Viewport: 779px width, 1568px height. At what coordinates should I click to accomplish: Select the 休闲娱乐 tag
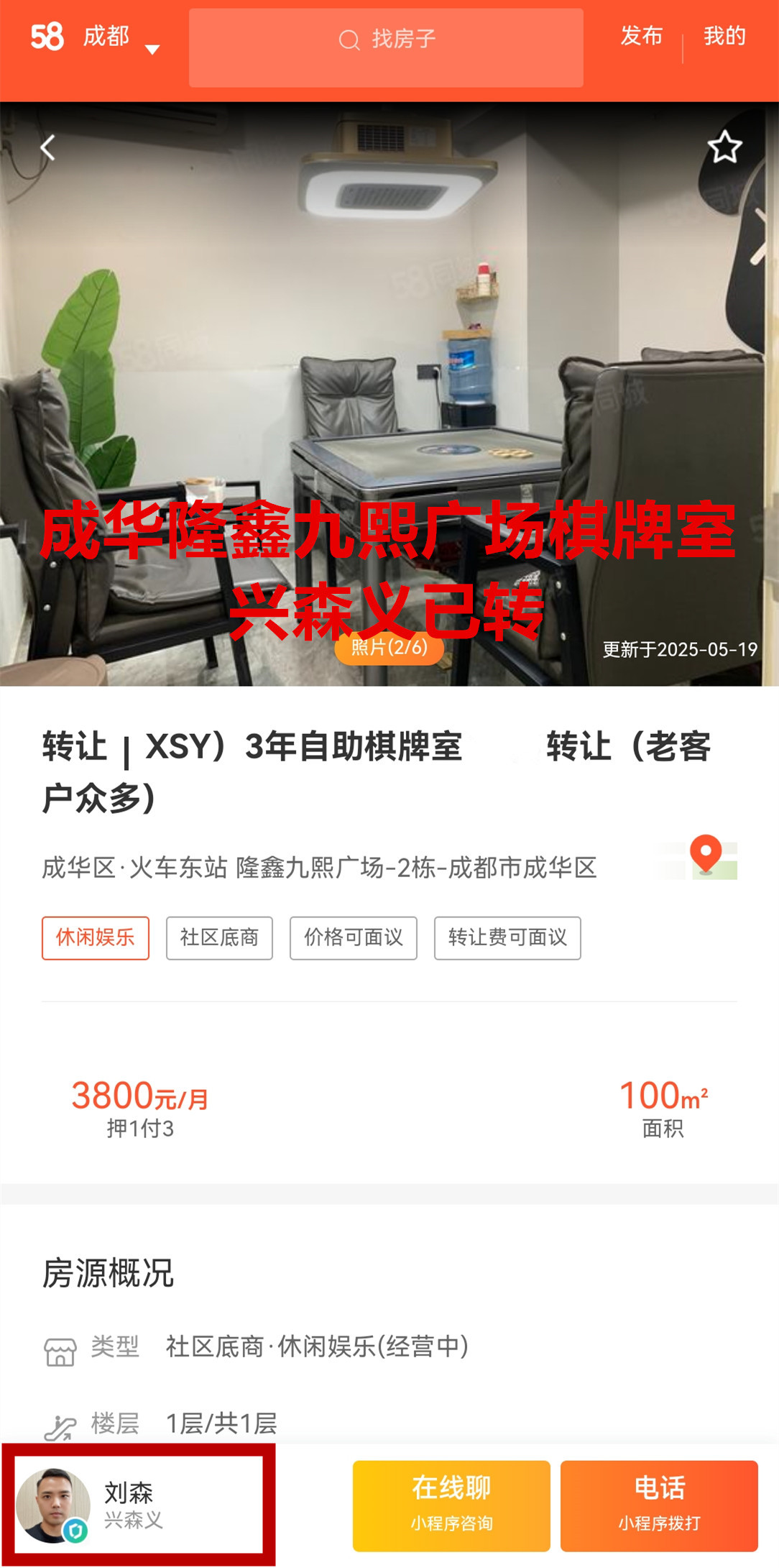pos(96,937)
